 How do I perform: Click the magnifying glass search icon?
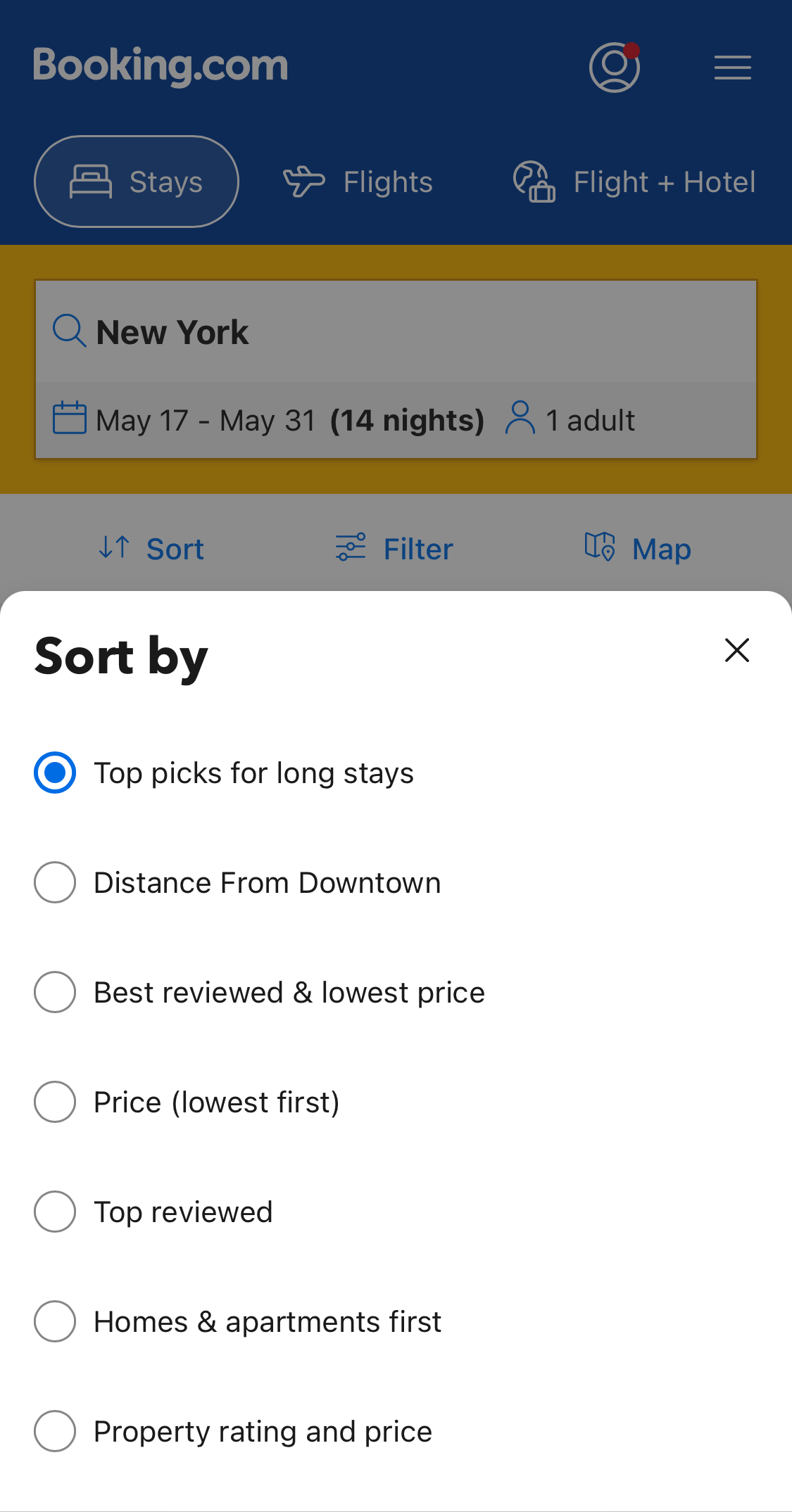click(68, 331)
